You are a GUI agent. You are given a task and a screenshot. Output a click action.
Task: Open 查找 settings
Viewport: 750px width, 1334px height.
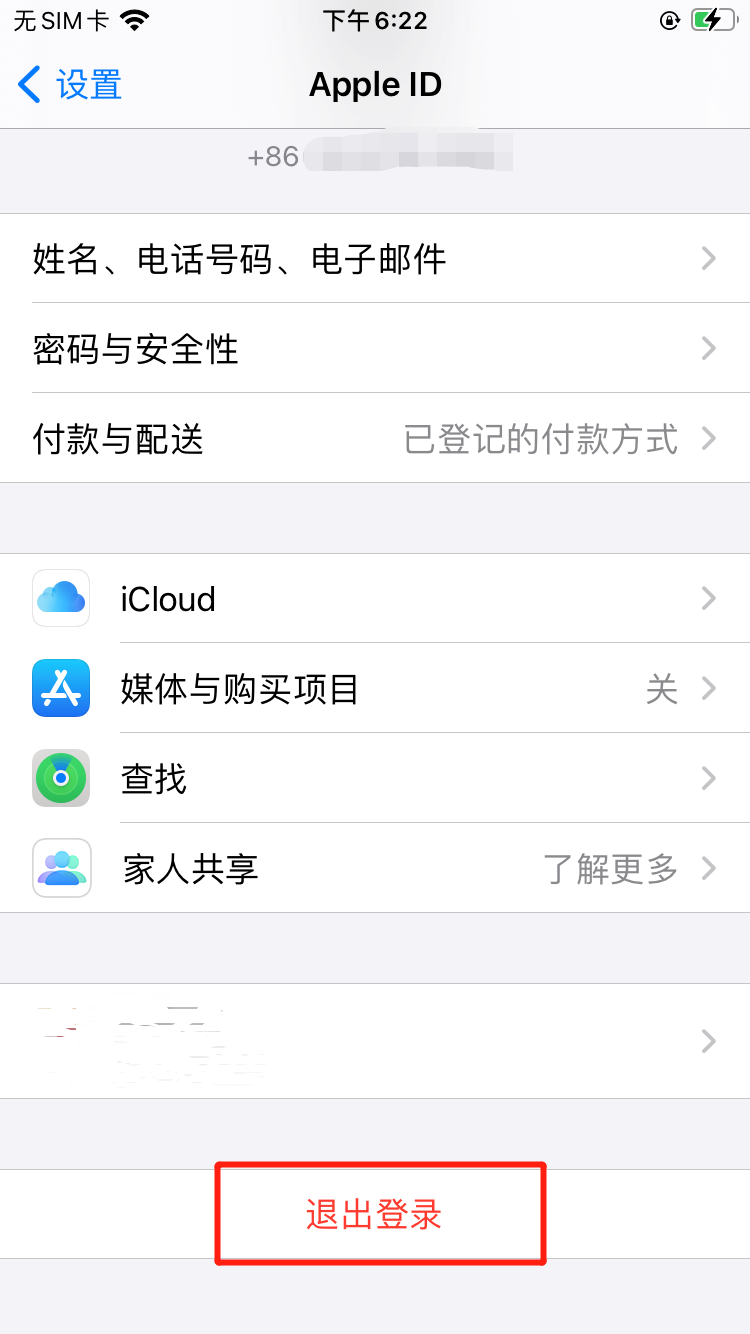click(375, 778)
